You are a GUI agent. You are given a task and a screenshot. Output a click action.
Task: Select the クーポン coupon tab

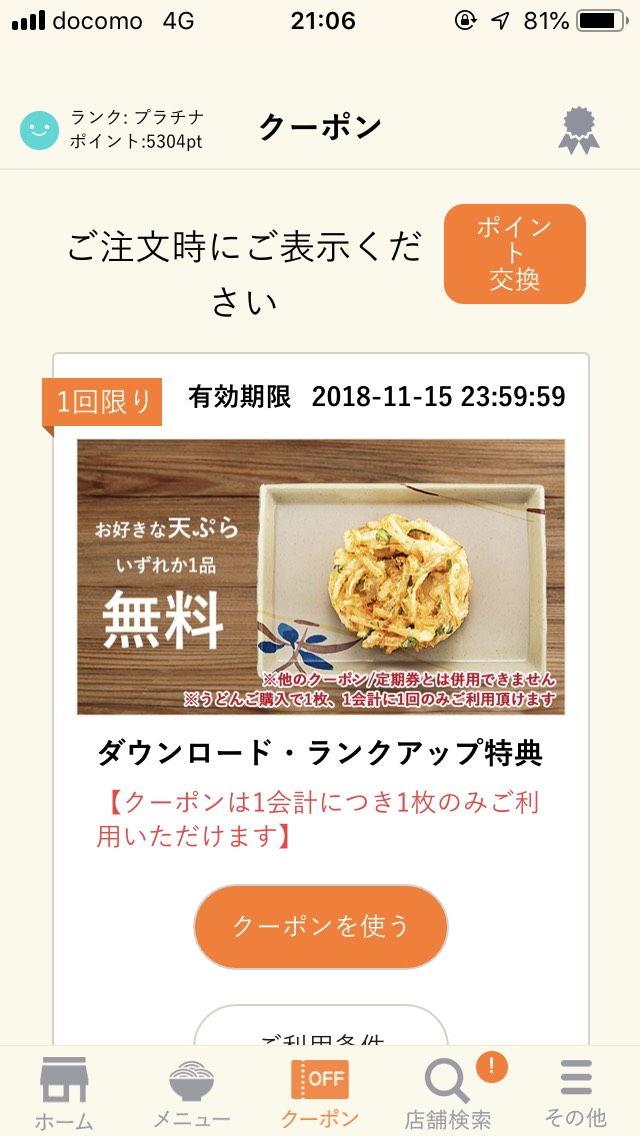[x=320, y=1092]
